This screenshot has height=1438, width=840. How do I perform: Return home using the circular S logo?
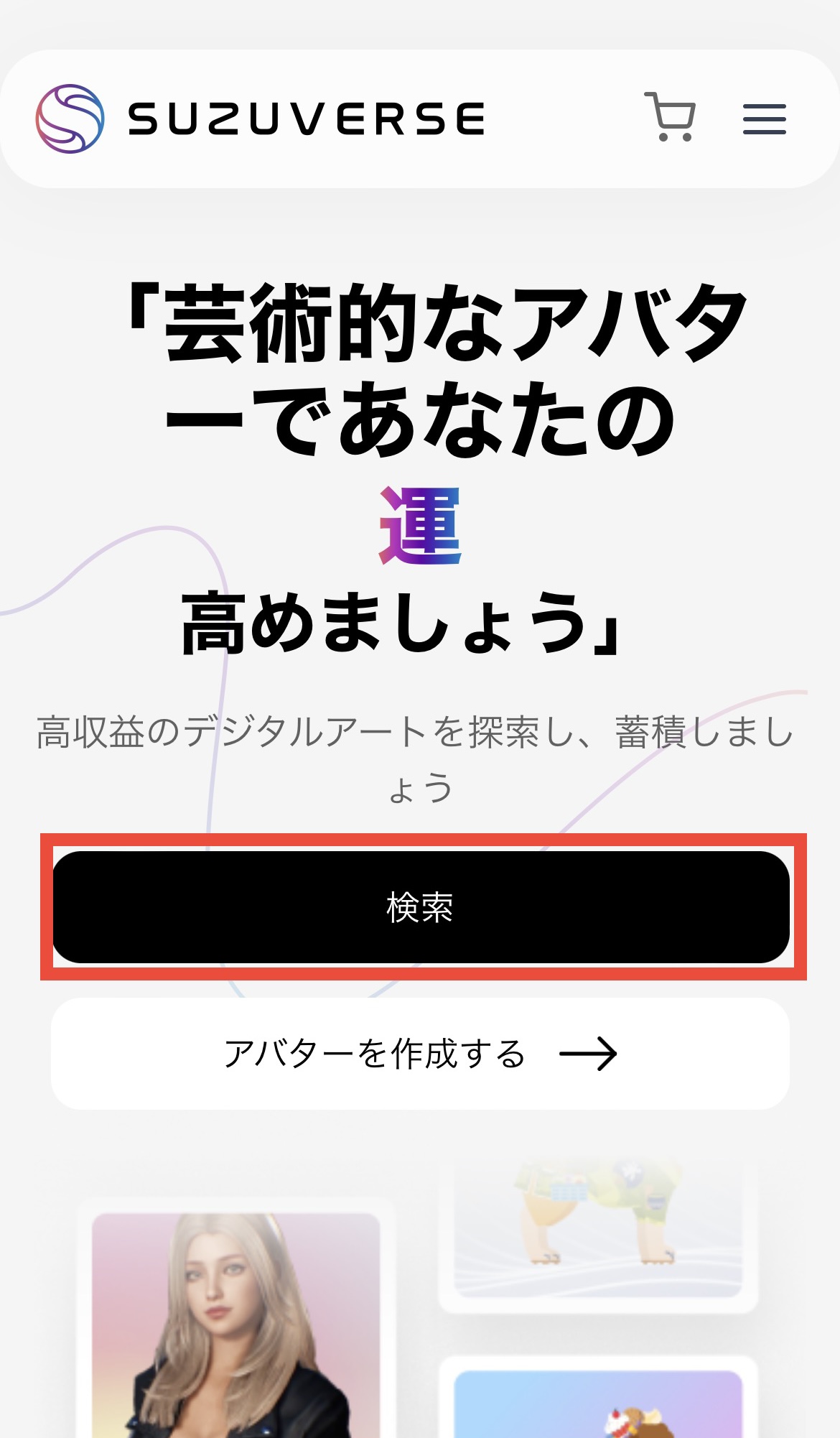[x=70, y=119]
